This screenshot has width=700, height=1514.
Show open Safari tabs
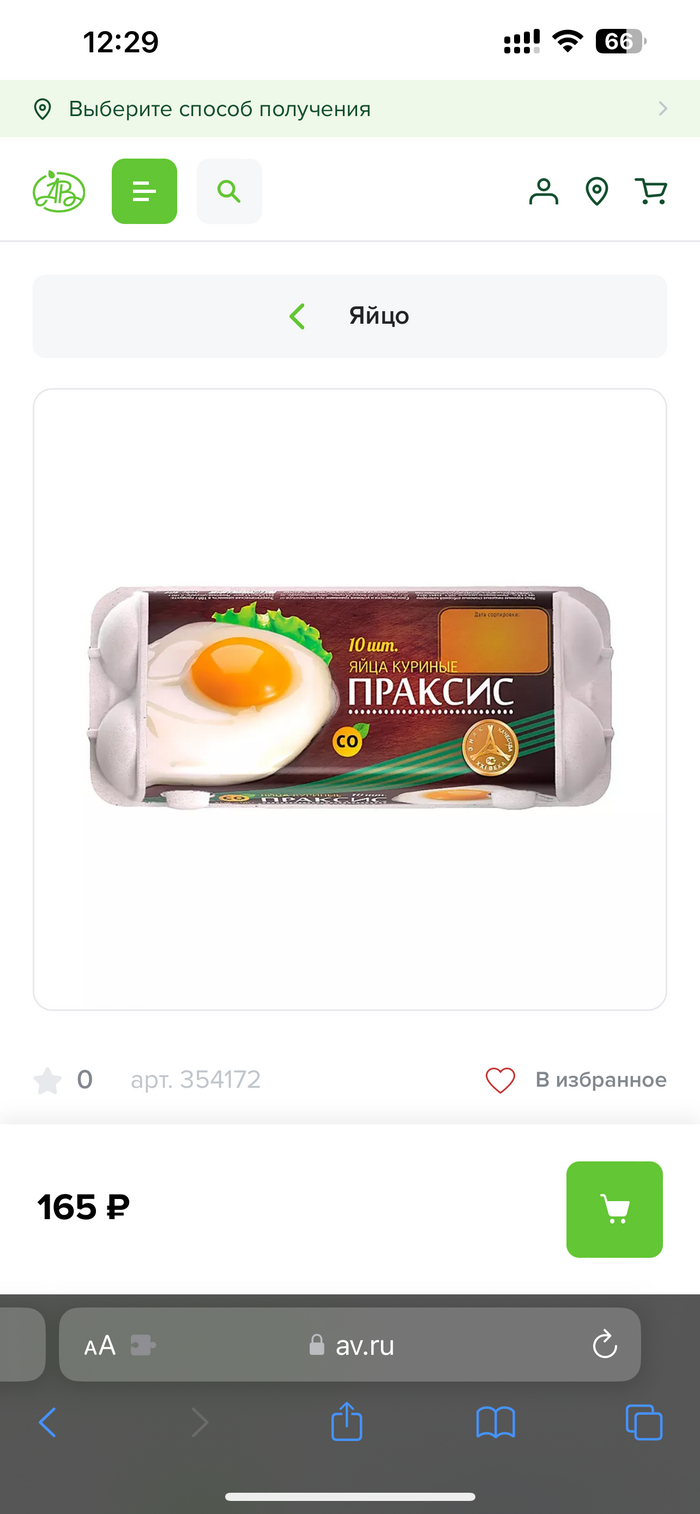644,1422
